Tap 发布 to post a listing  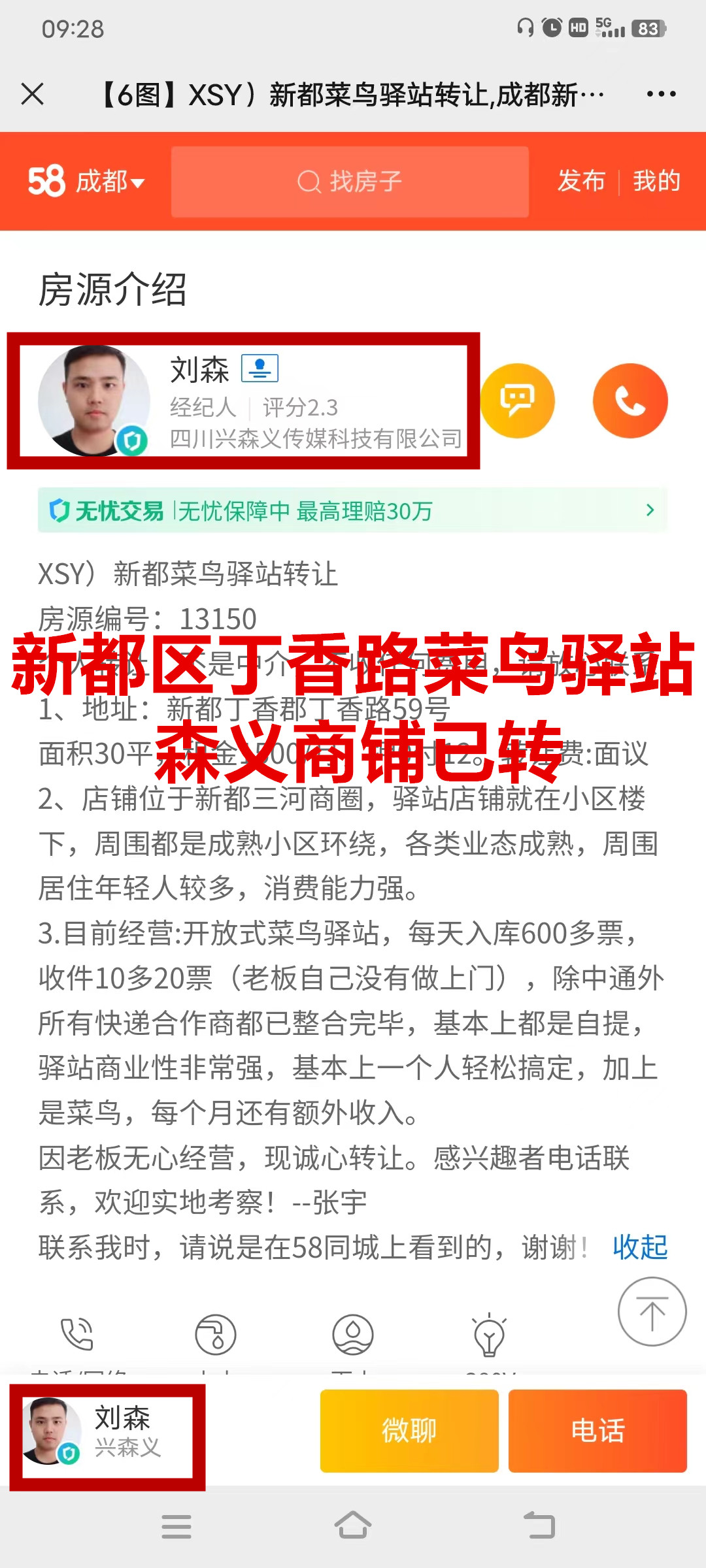click(x=580, y=181)
